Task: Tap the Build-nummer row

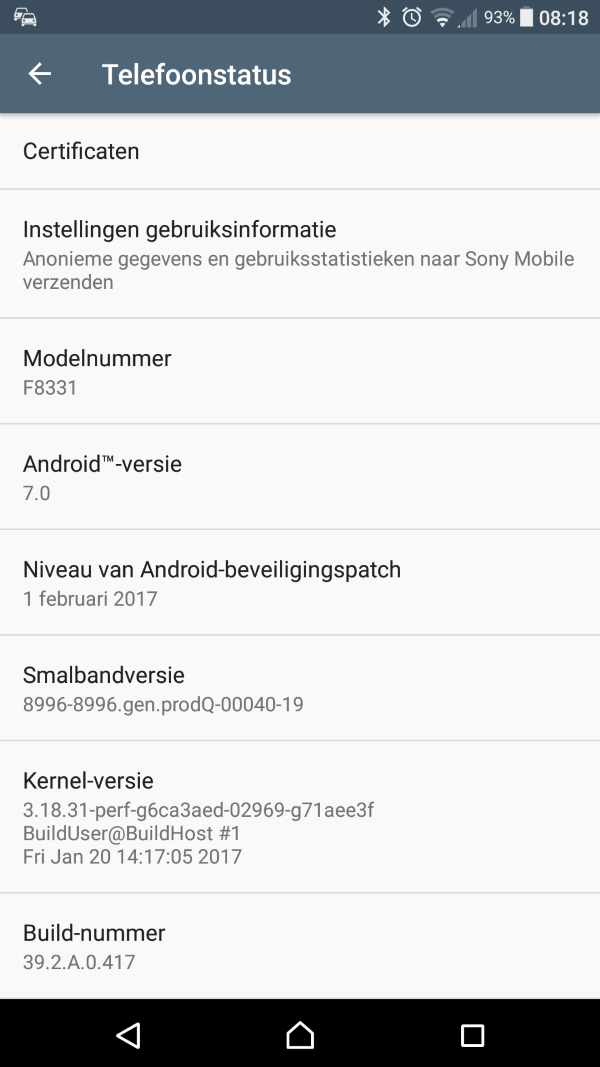Action: (300, 946)
